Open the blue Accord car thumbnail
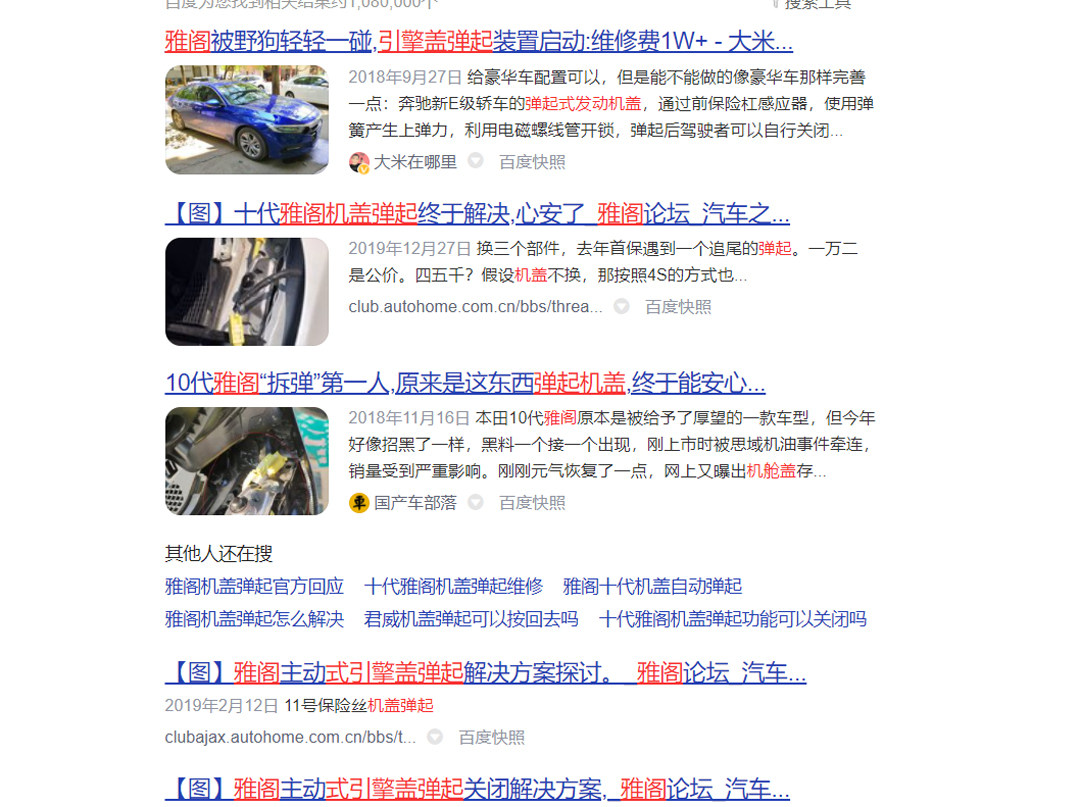 point(246,119)
